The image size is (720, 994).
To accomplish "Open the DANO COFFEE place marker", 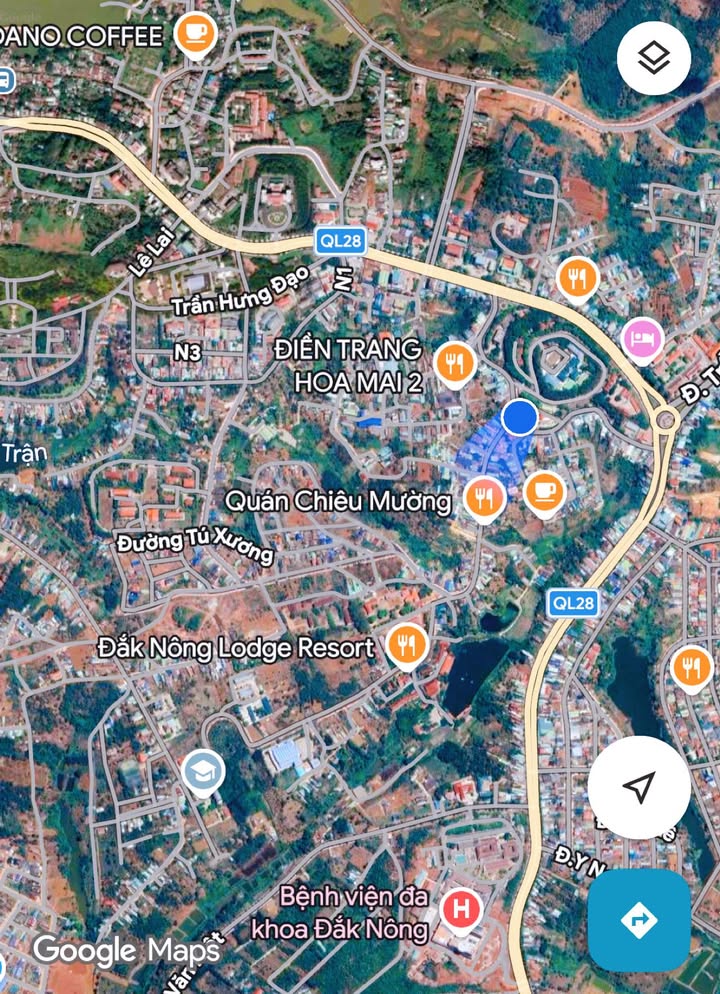I will tap(195, 35).
